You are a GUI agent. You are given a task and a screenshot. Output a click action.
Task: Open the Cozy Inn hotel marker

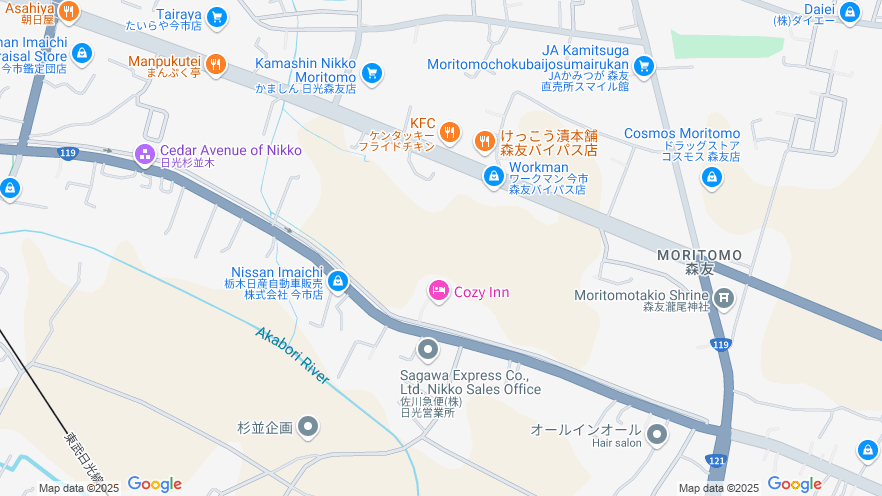pyautogui.click(x=438, y=291)
